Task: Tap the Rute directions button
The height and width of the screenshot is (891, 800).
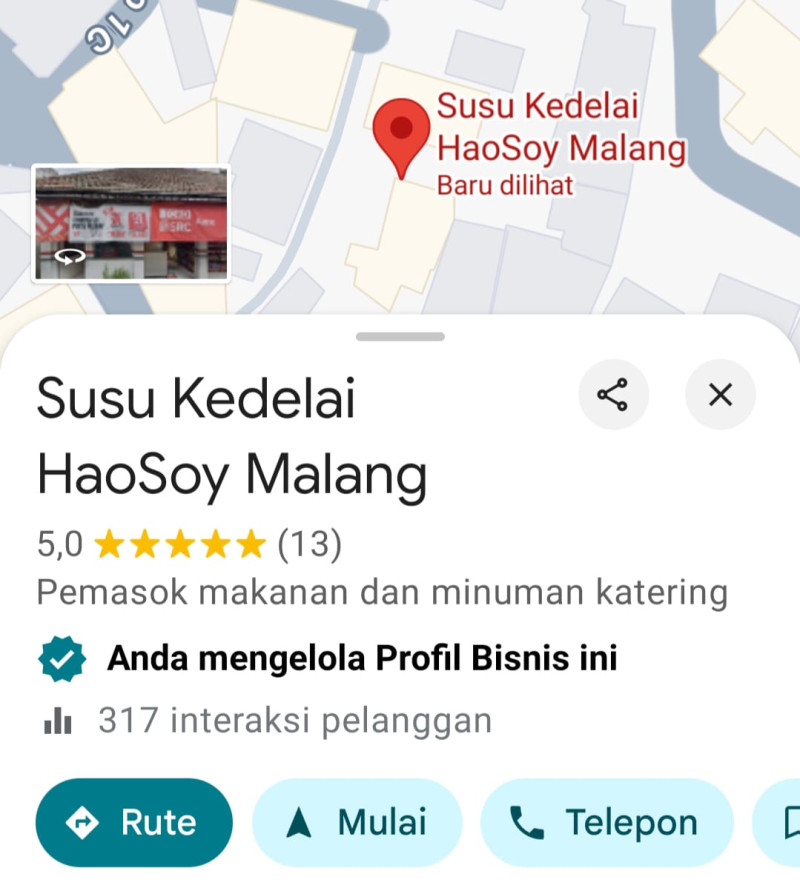Action: (134, 822)
